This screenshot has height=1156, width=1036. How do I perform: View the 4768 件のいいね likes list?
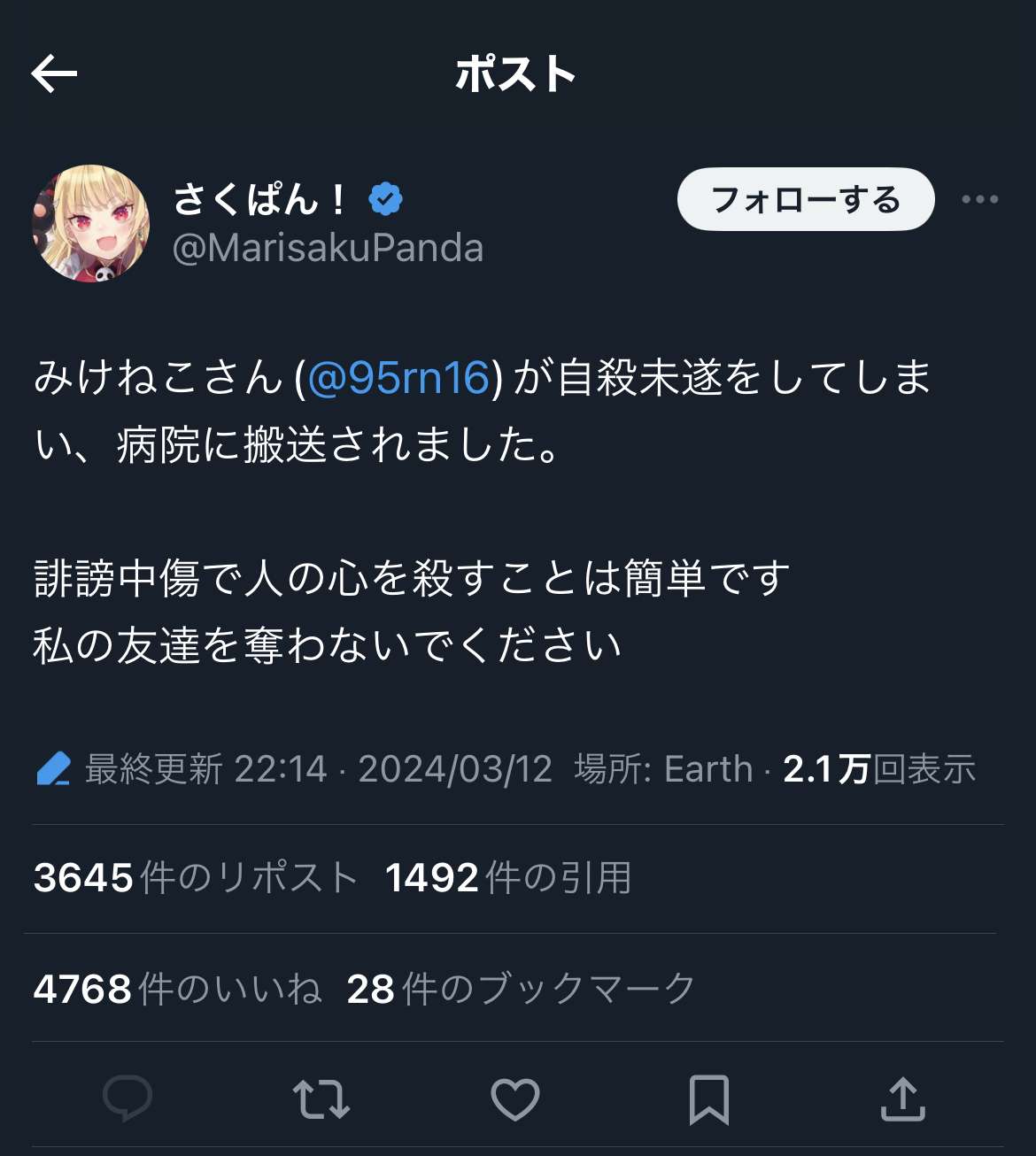(x=177, y=989)
